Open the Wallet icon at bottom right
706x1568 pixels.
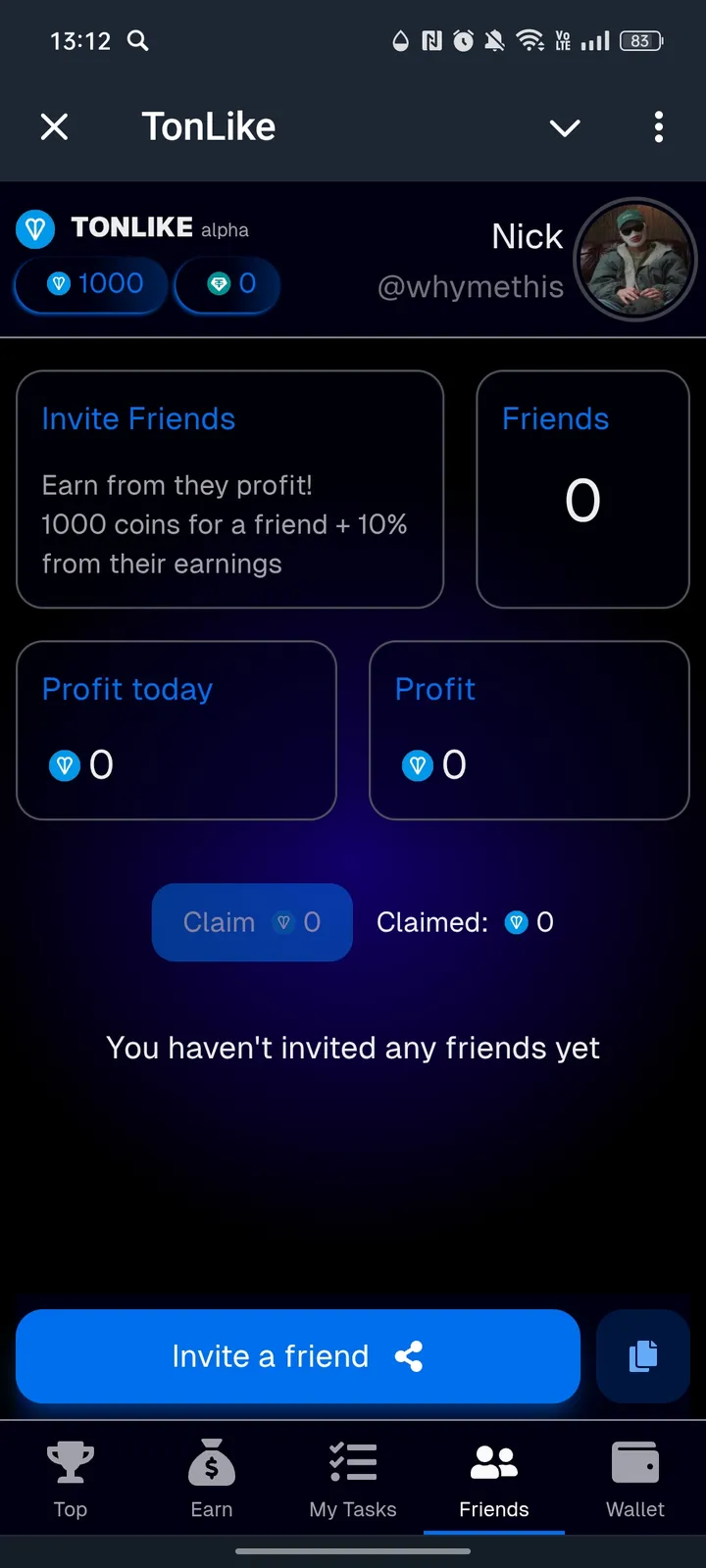point(634,1460)
